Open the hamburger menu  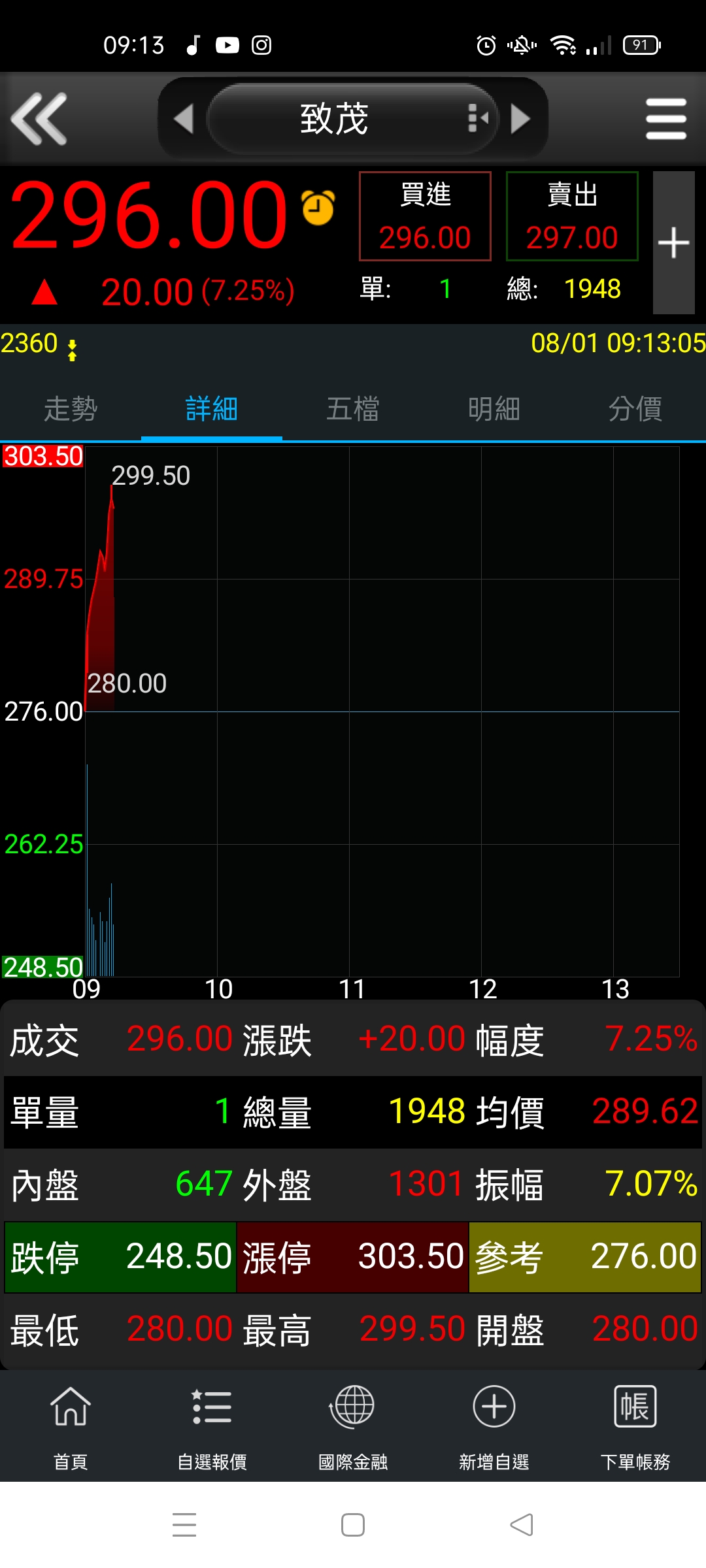tap(665, 119)
